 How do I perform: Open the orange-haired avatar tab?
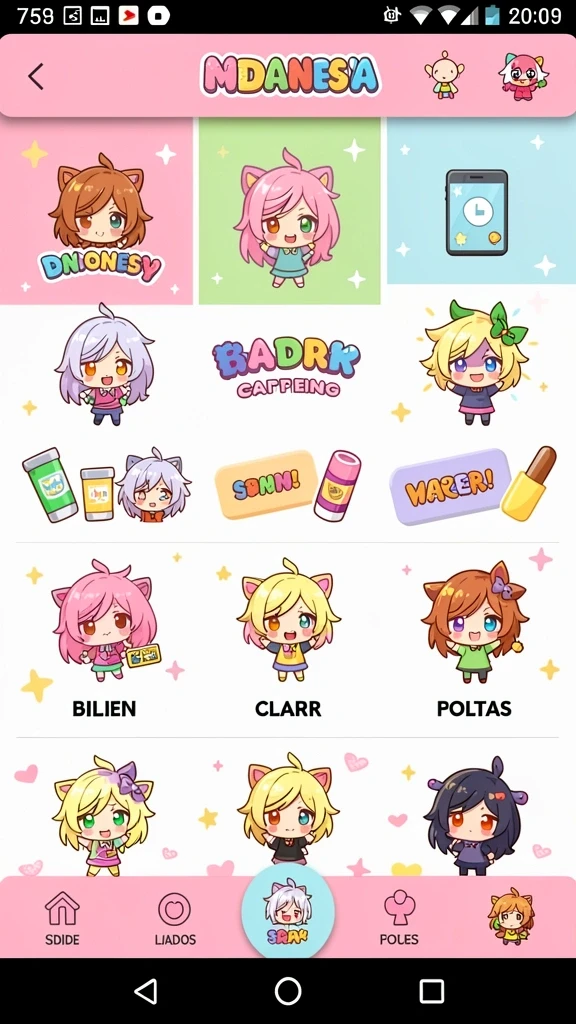click(510, 916)
